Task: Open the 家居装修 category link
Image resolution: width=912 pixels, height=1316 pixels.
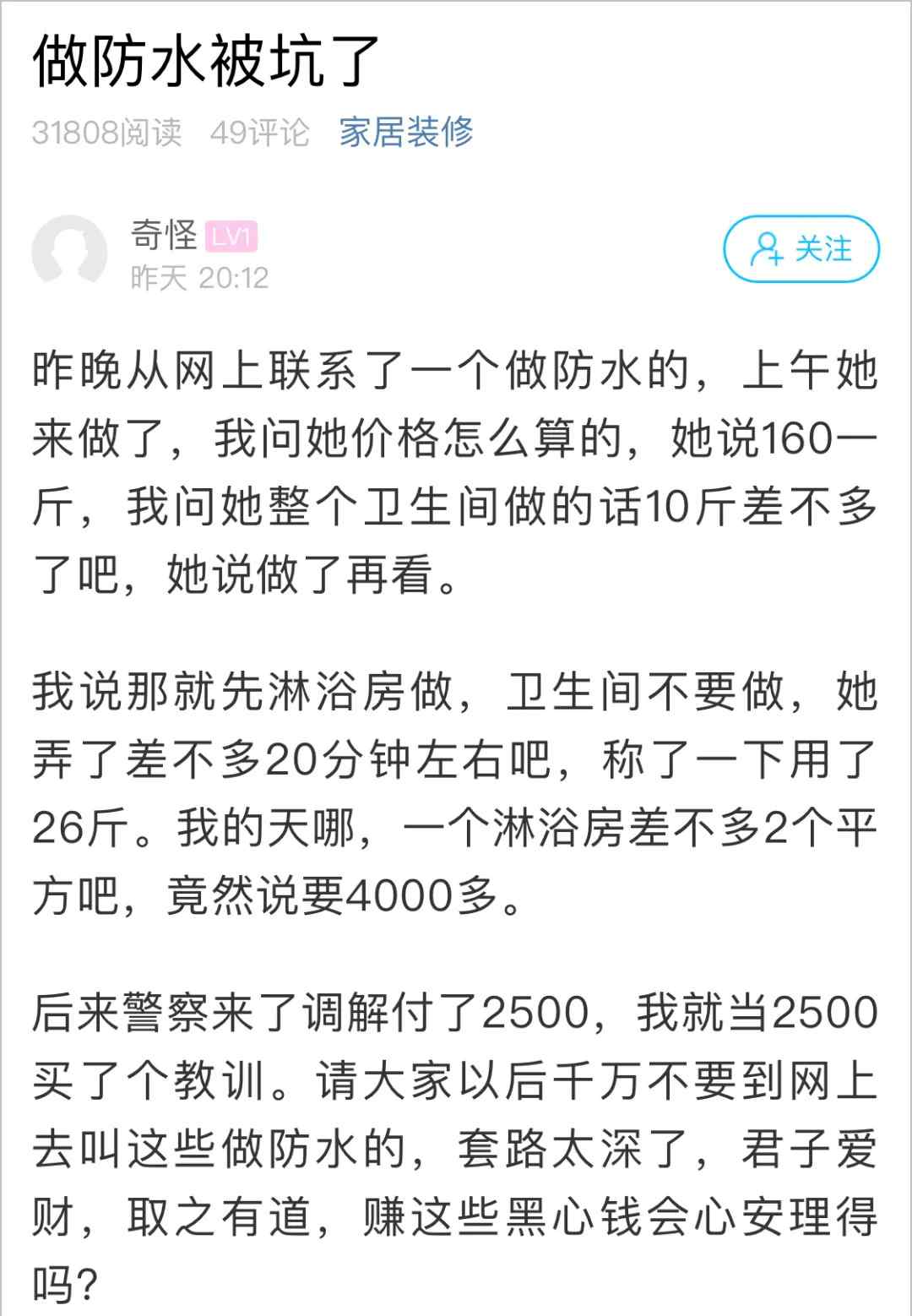Action: pyautogui.click(x=406, y=133)
